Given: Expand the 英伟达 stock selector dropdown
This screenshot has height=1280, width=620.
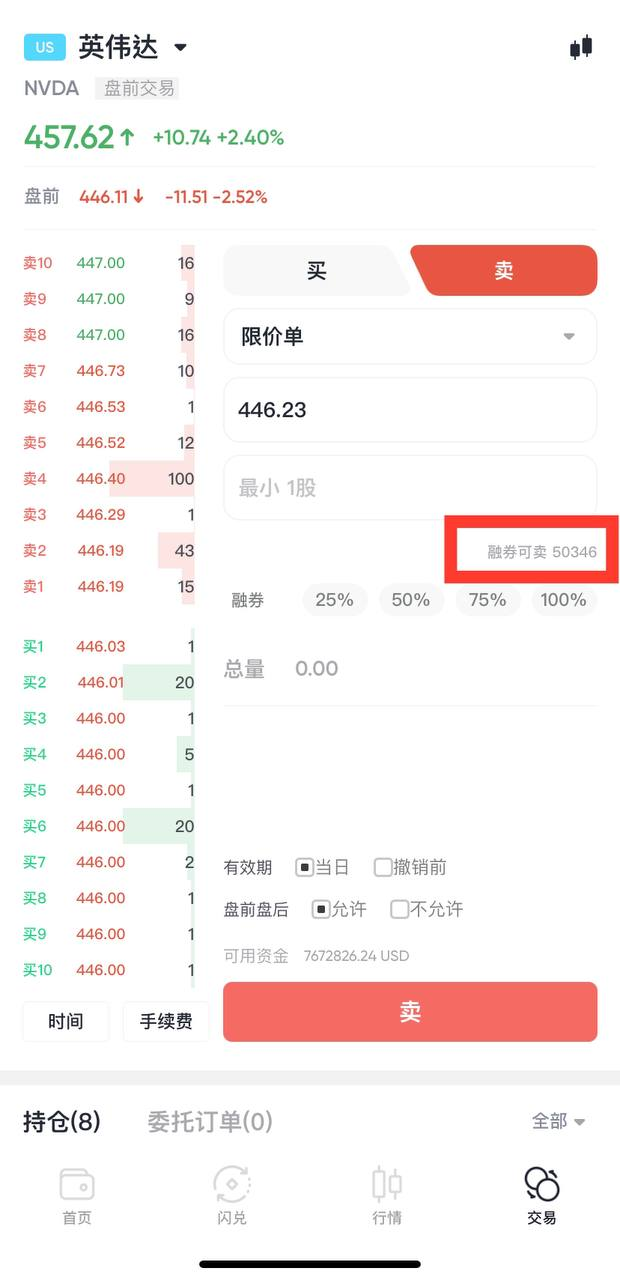Looking at the screenshot, I should (x=180, y=47).
